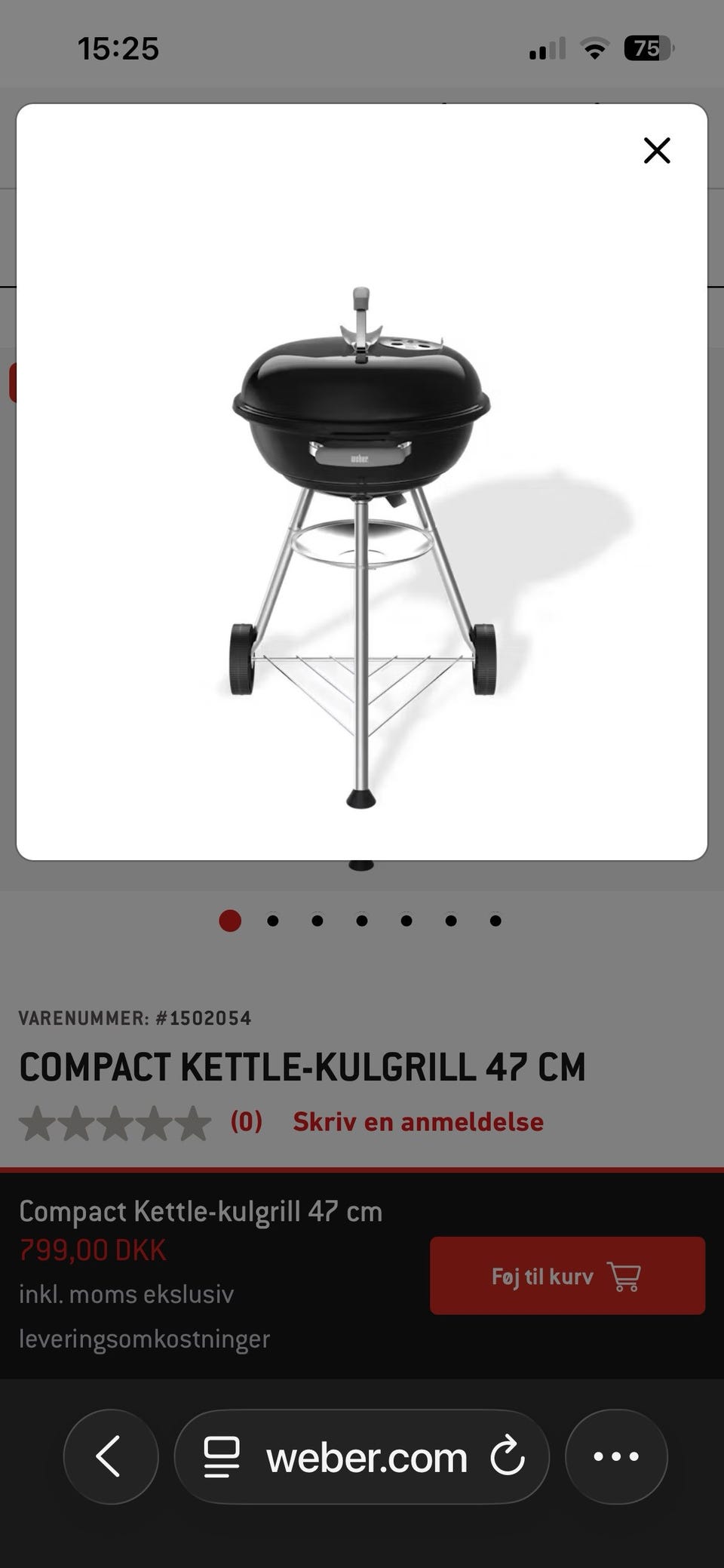Open 'Skriv en anmeldelse' review link

(418, 1122)
